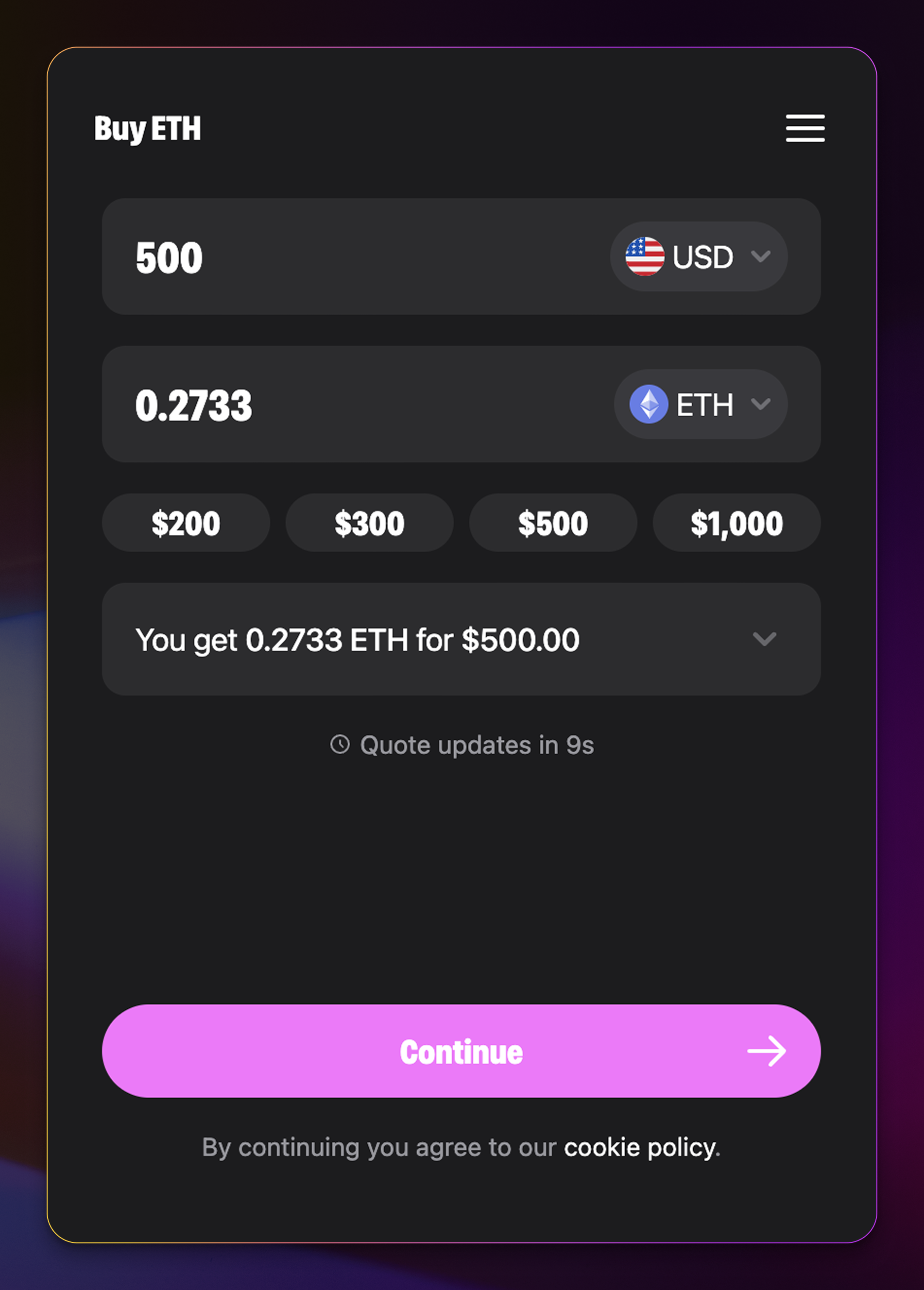The height and width of the screenshot is (1290, 924).
Task: Select the $200 preset amount
Action: [186, 523]
